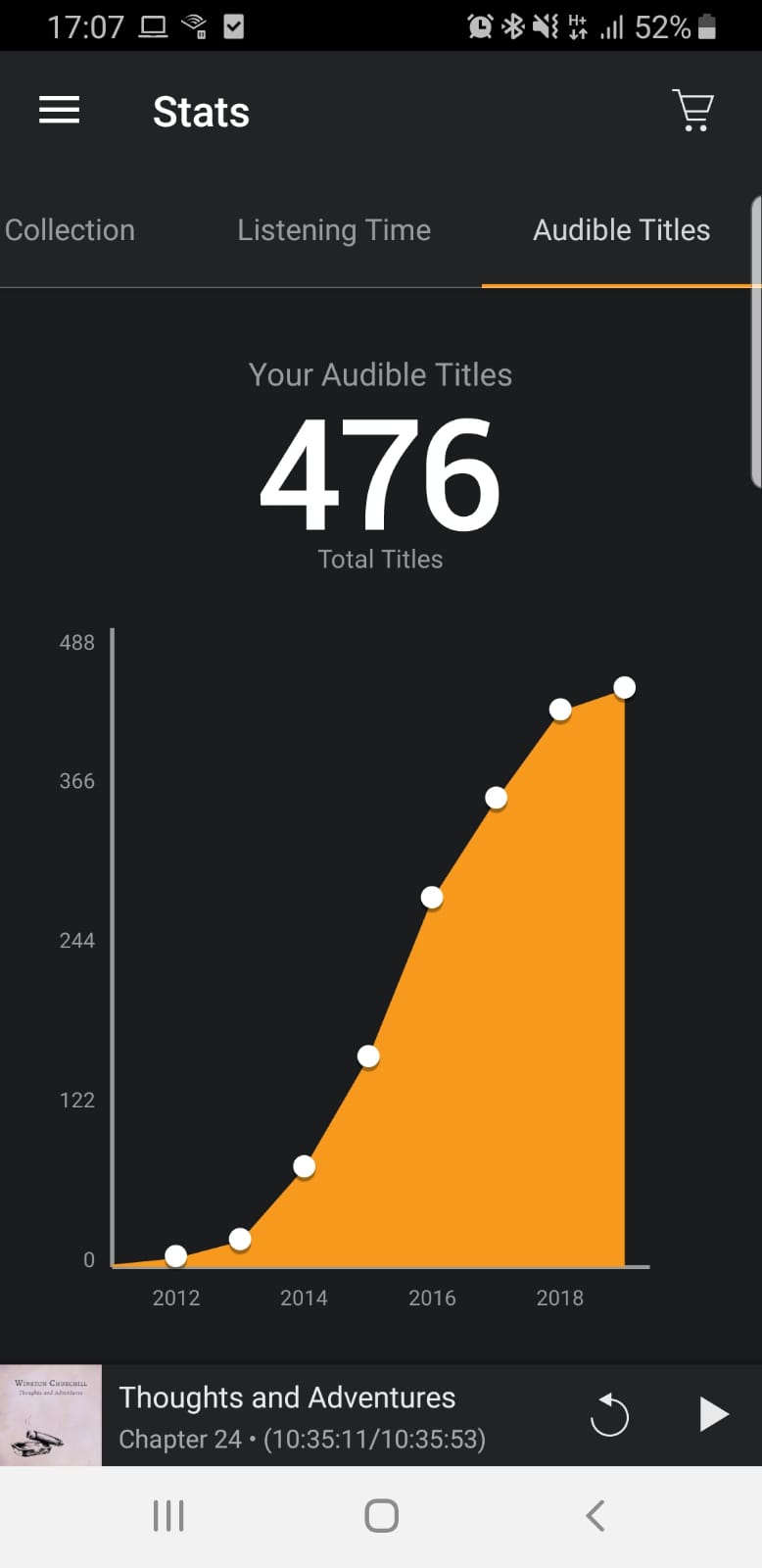
Task: Open Thoughts and Adventures player
Action: 288,1416
